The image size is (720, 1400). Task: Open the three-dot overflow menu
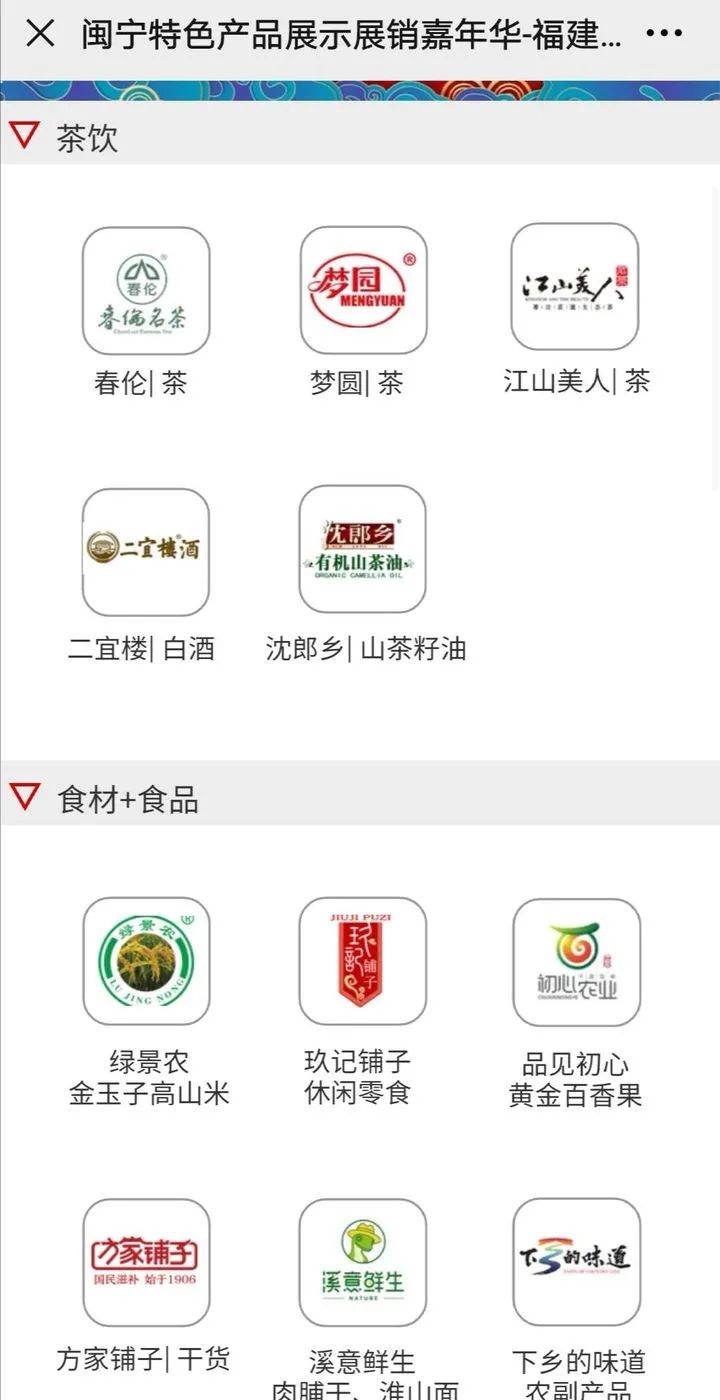664,34
